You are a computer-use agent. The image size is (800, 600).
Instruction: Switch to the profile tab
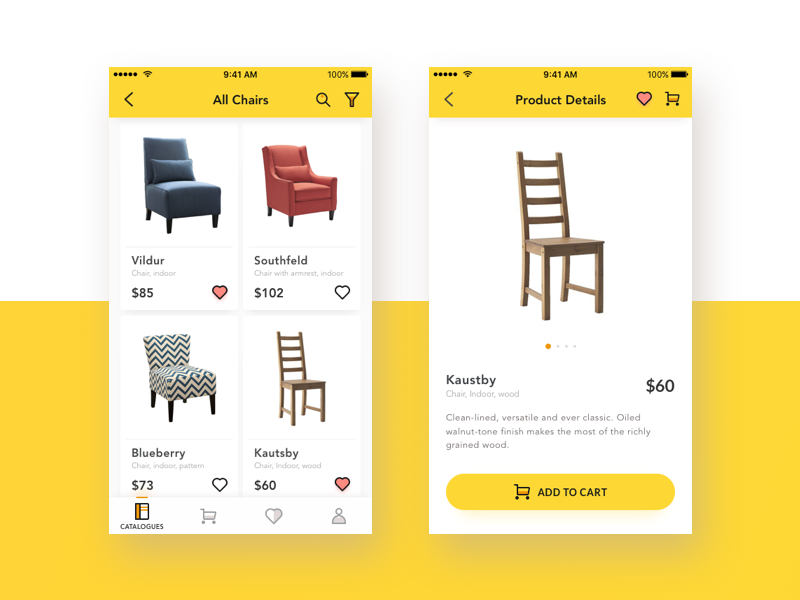pos(339,516)
